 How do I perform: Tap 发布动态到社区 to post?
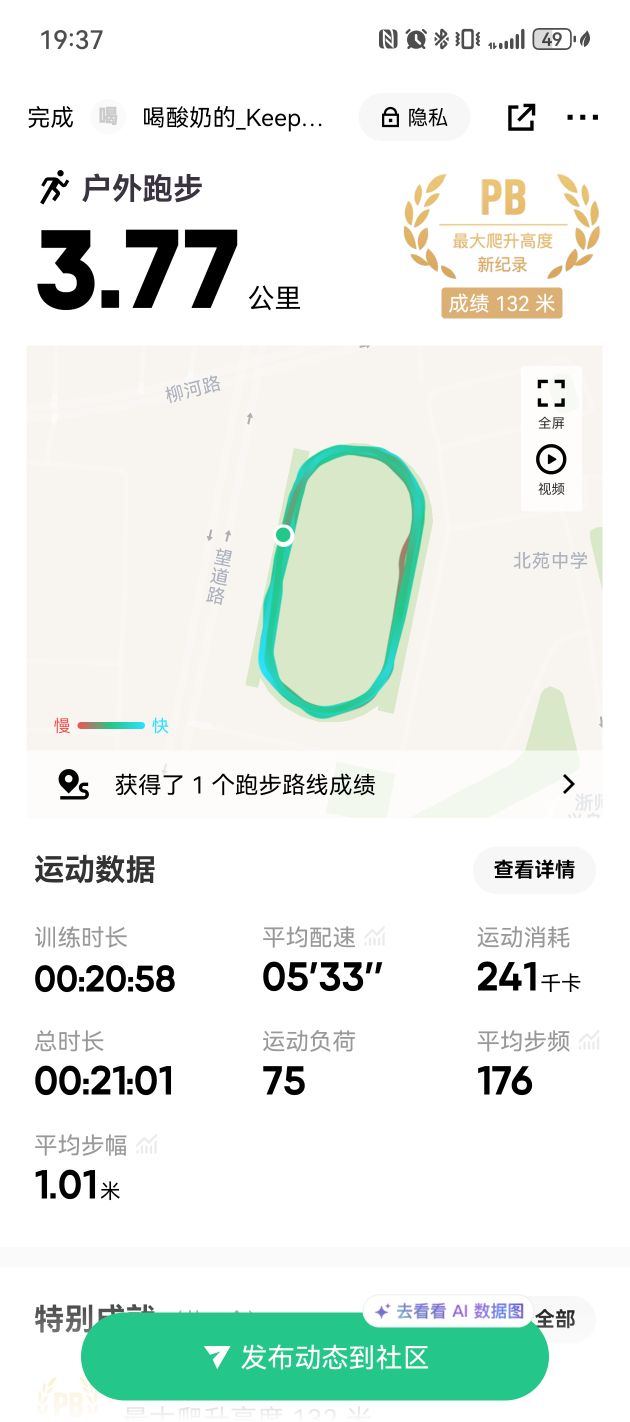tap(315, 1357)
